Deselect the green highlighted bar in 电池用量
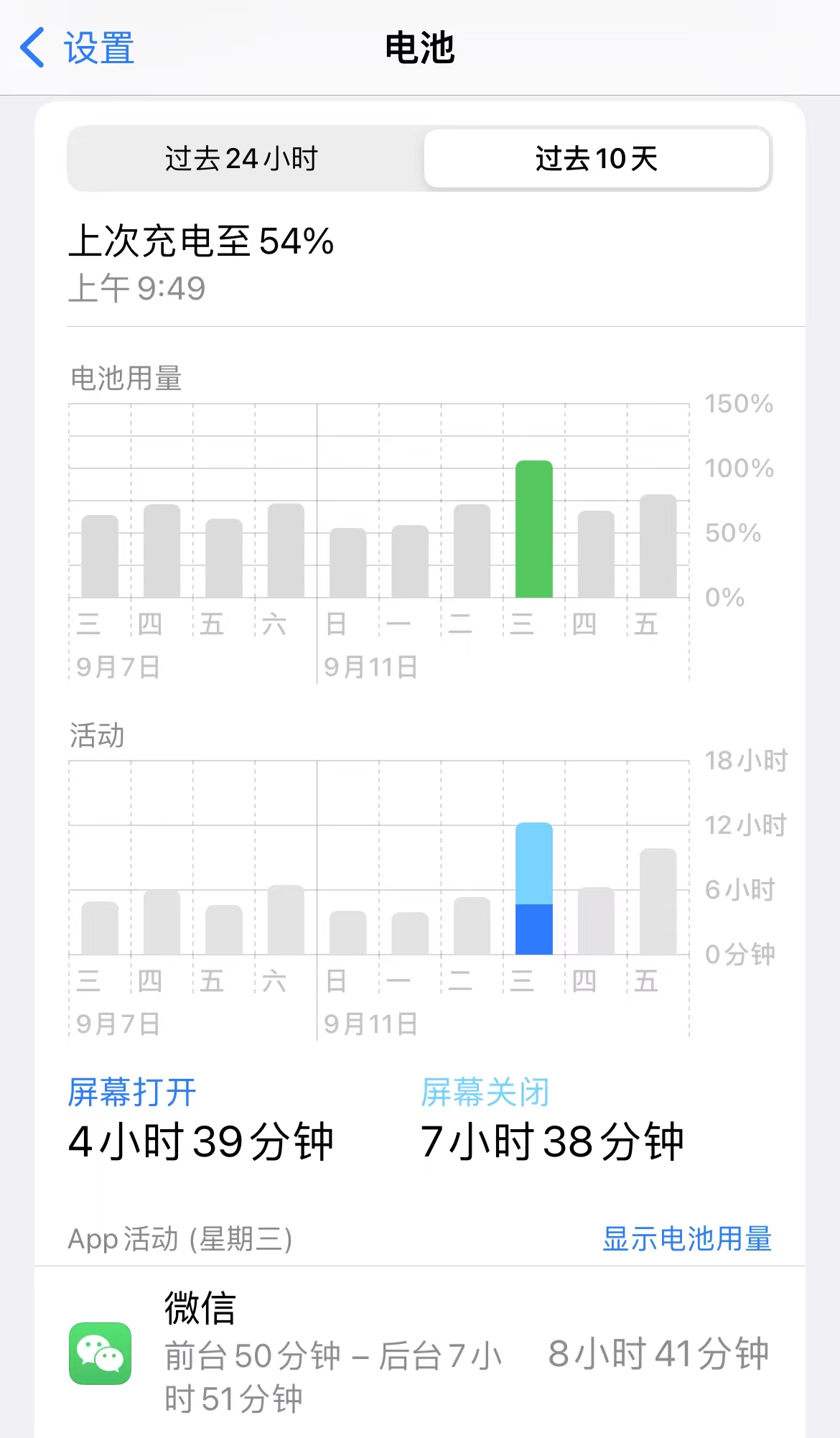The height and width of the screenshot is (1438, 840). point(533,529)
